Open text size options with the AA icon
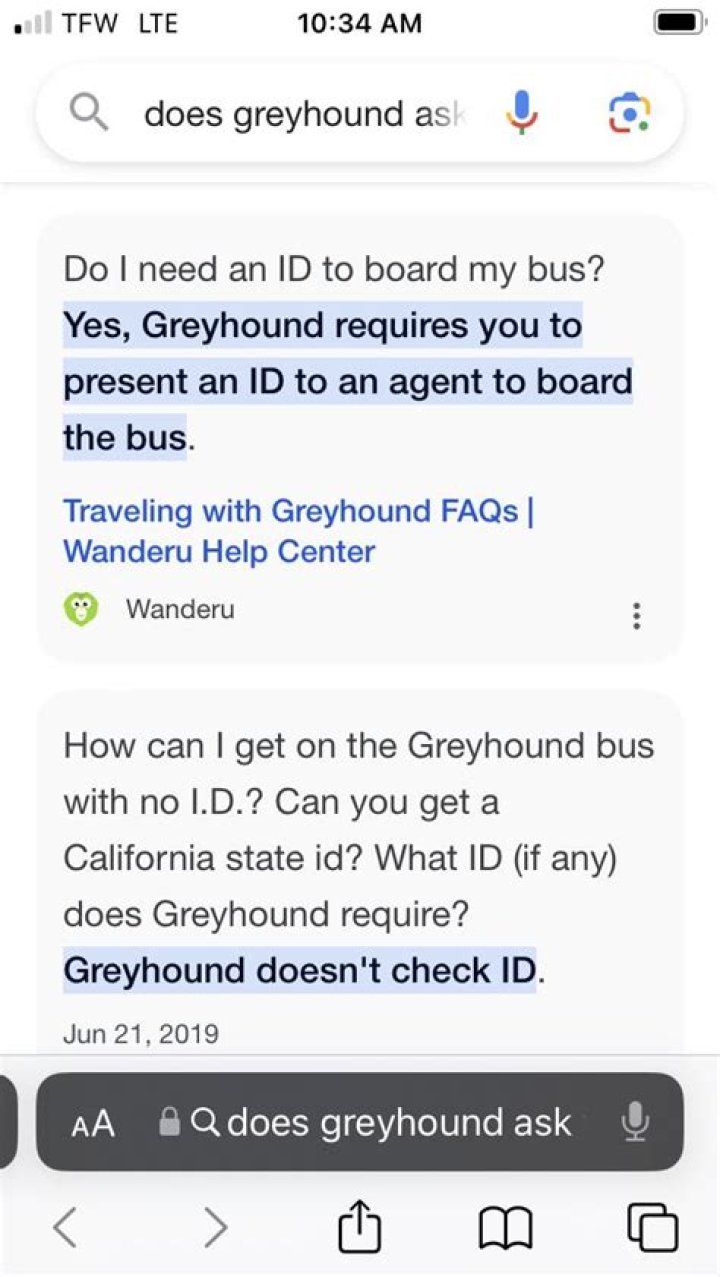 point(92,1123)
